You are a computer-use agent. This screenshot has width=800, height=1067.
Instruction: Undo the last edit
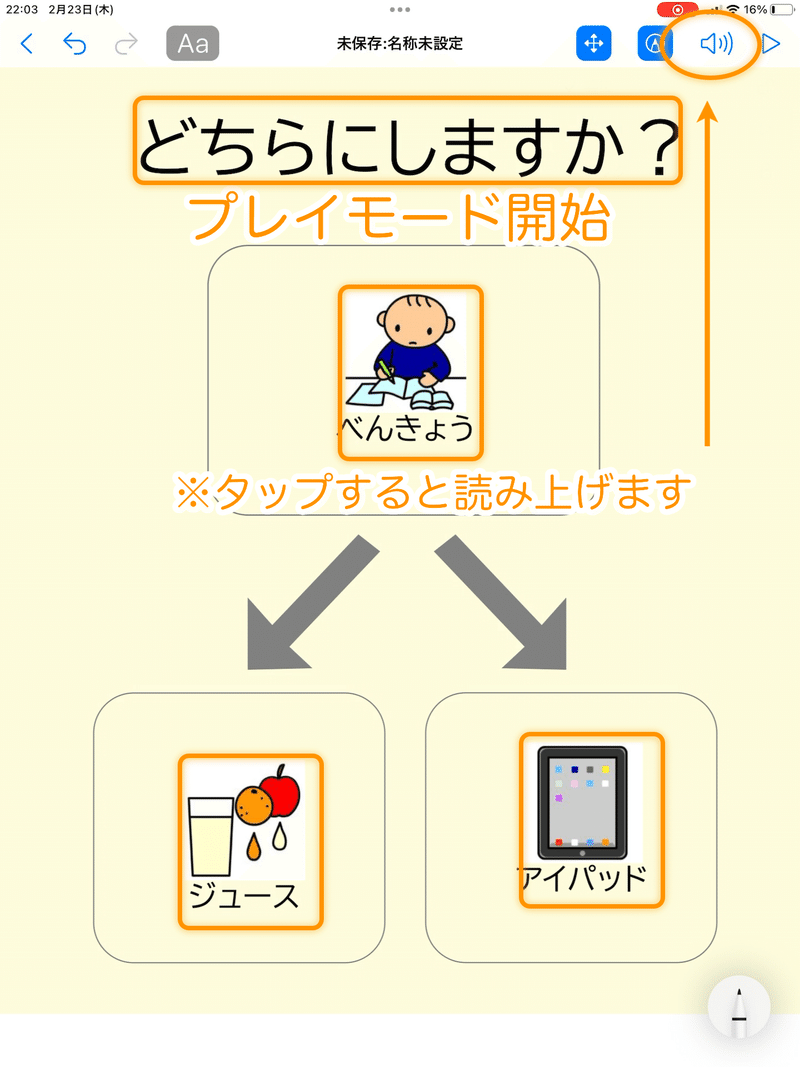(x=74, y=44)
